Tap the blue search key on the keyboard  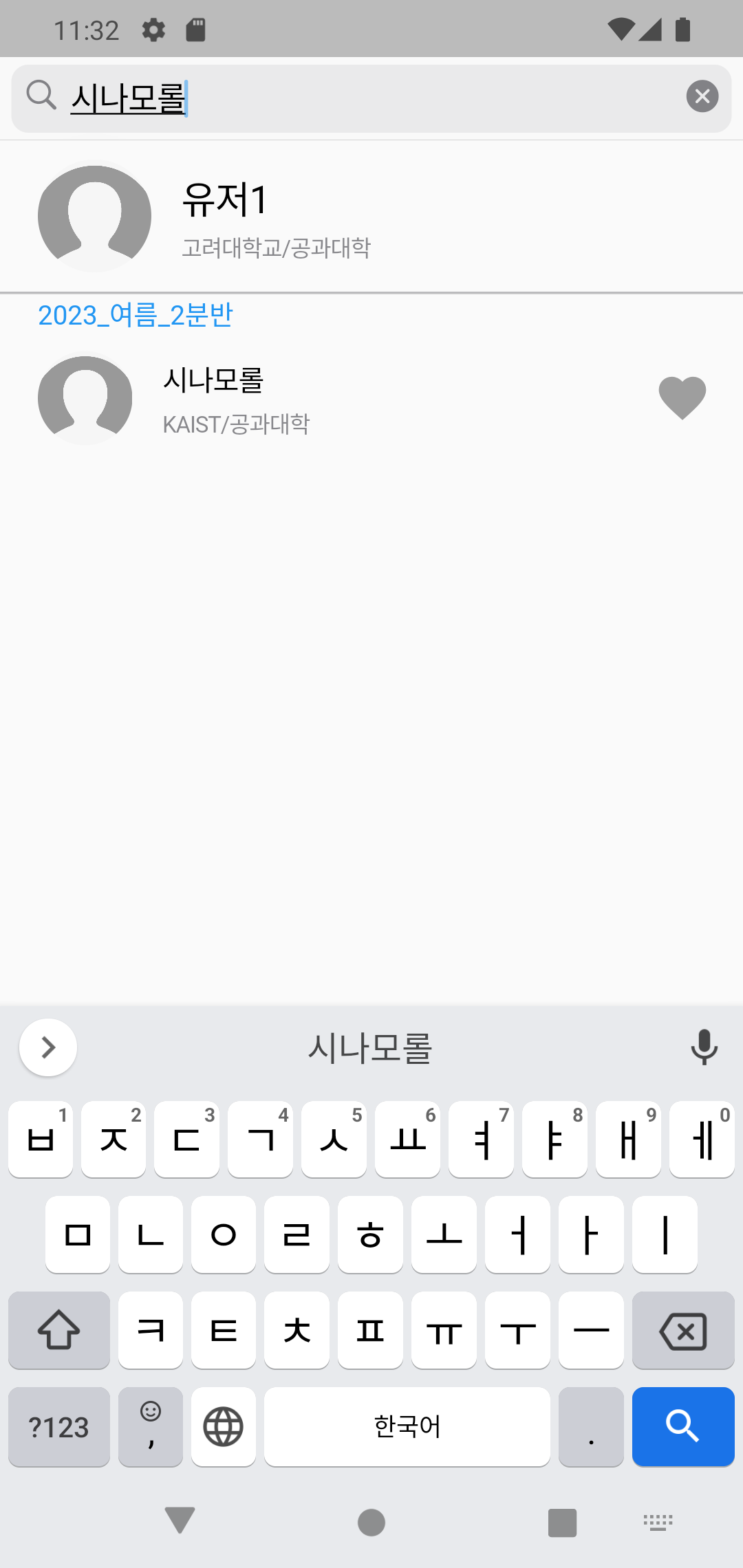682,1427
